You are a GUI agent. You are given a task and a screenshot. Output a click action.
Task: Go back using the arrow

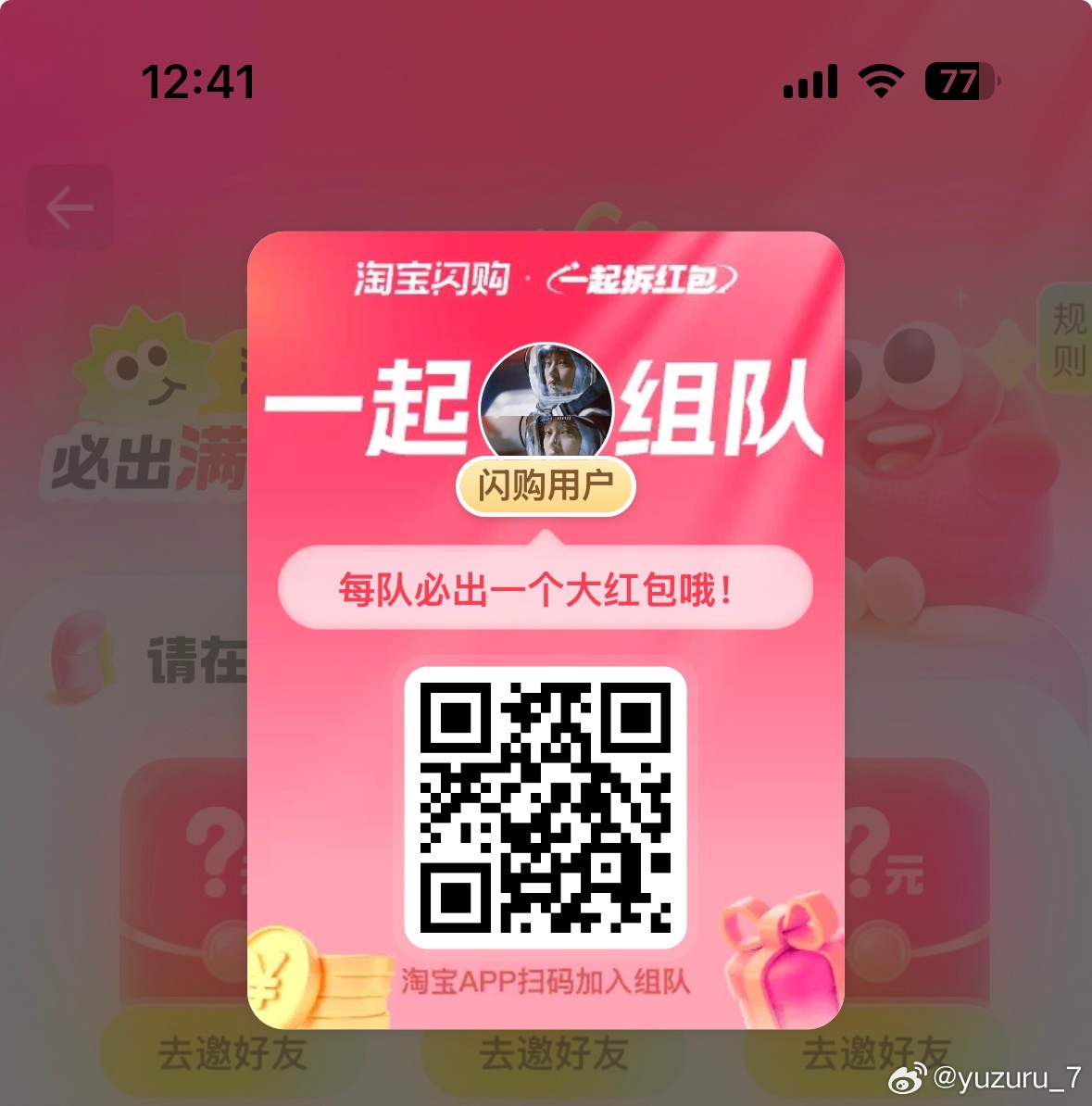[70, 207]
